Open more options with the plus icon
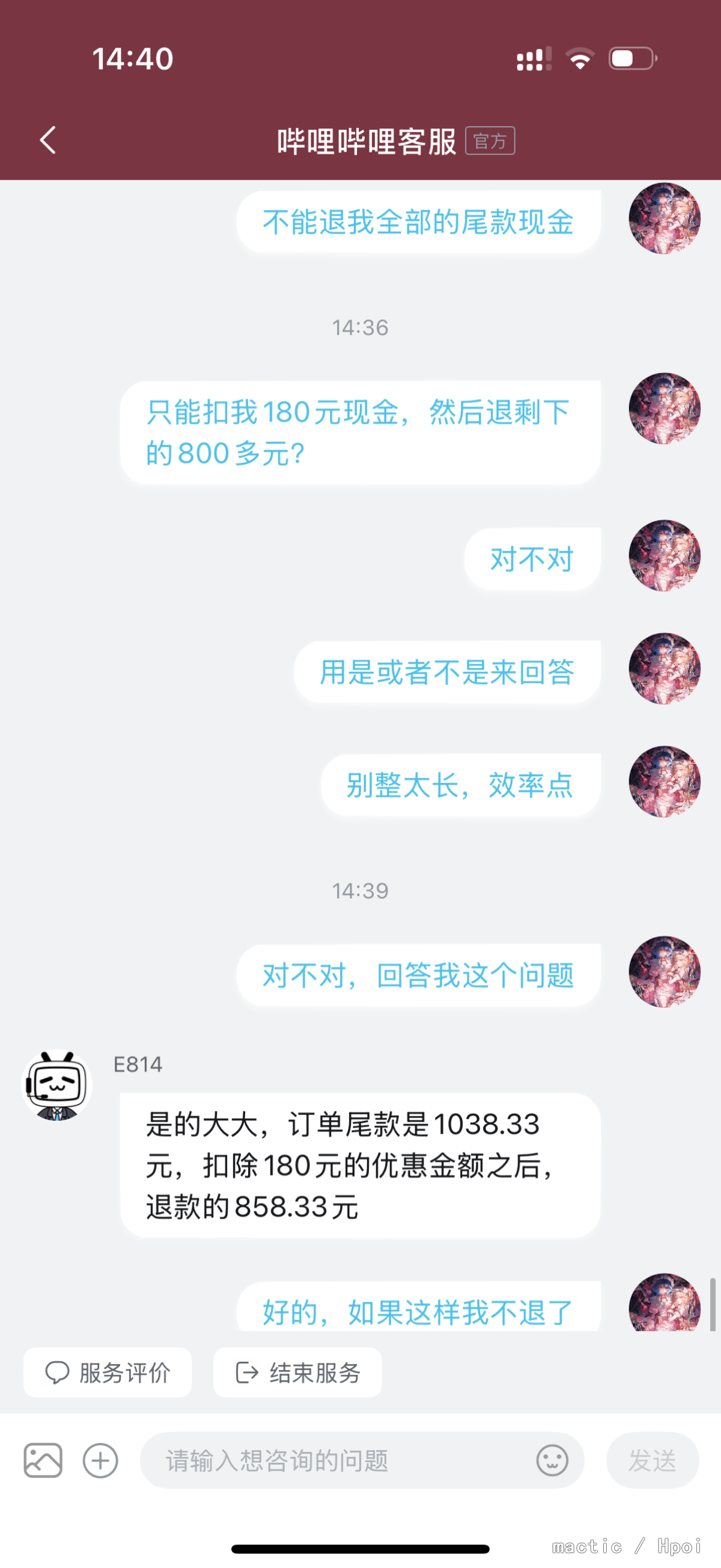Image resolution: width=721 pixels, height=1568 pixels. [100, 1460]
